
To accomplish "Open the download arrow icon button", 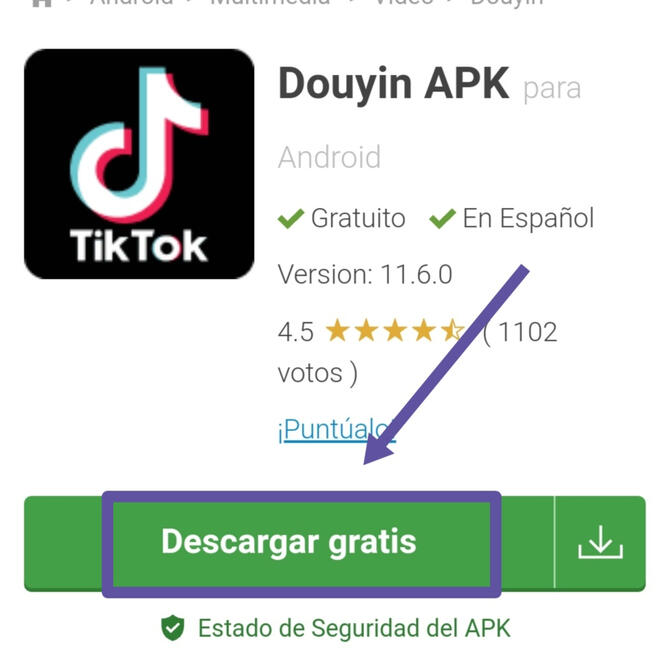I will coord(600,542).
